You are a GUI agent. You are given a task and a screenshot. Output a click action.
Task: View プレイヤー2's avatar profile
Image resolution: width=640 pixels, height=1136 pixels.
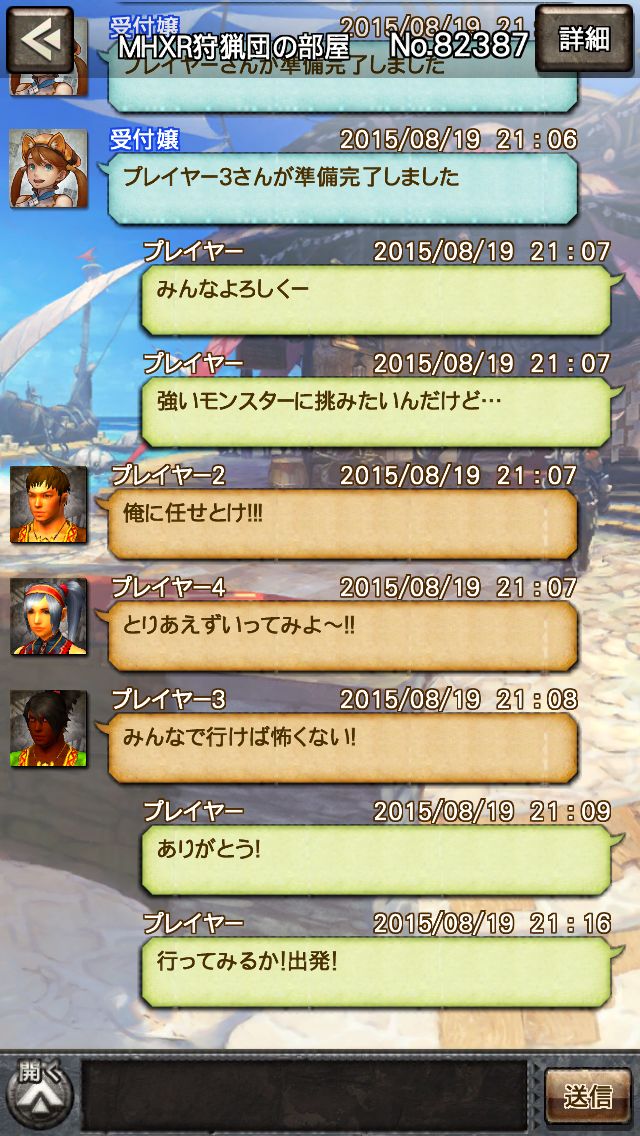click(x=48, y=505)
